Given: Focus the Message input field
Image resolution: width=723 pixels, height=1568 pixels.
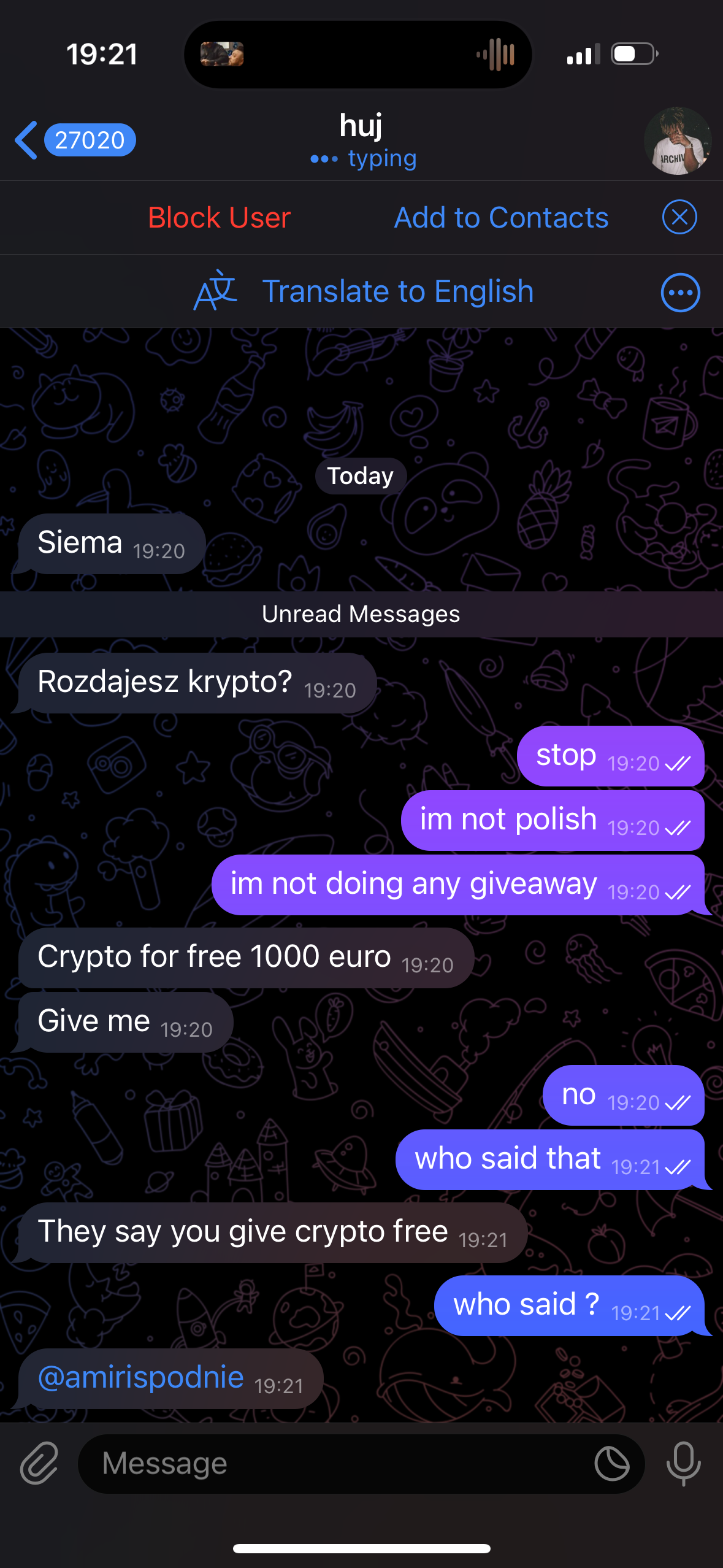Looking at the screenshot, I should point(331,1464).
